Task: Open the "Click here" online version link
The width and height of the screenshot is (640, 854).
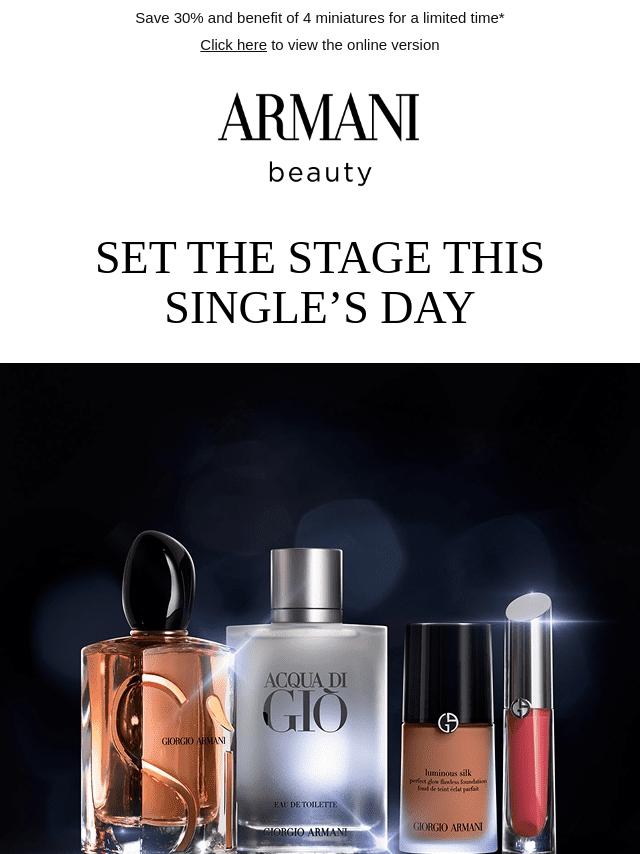Action: (233, 45)
